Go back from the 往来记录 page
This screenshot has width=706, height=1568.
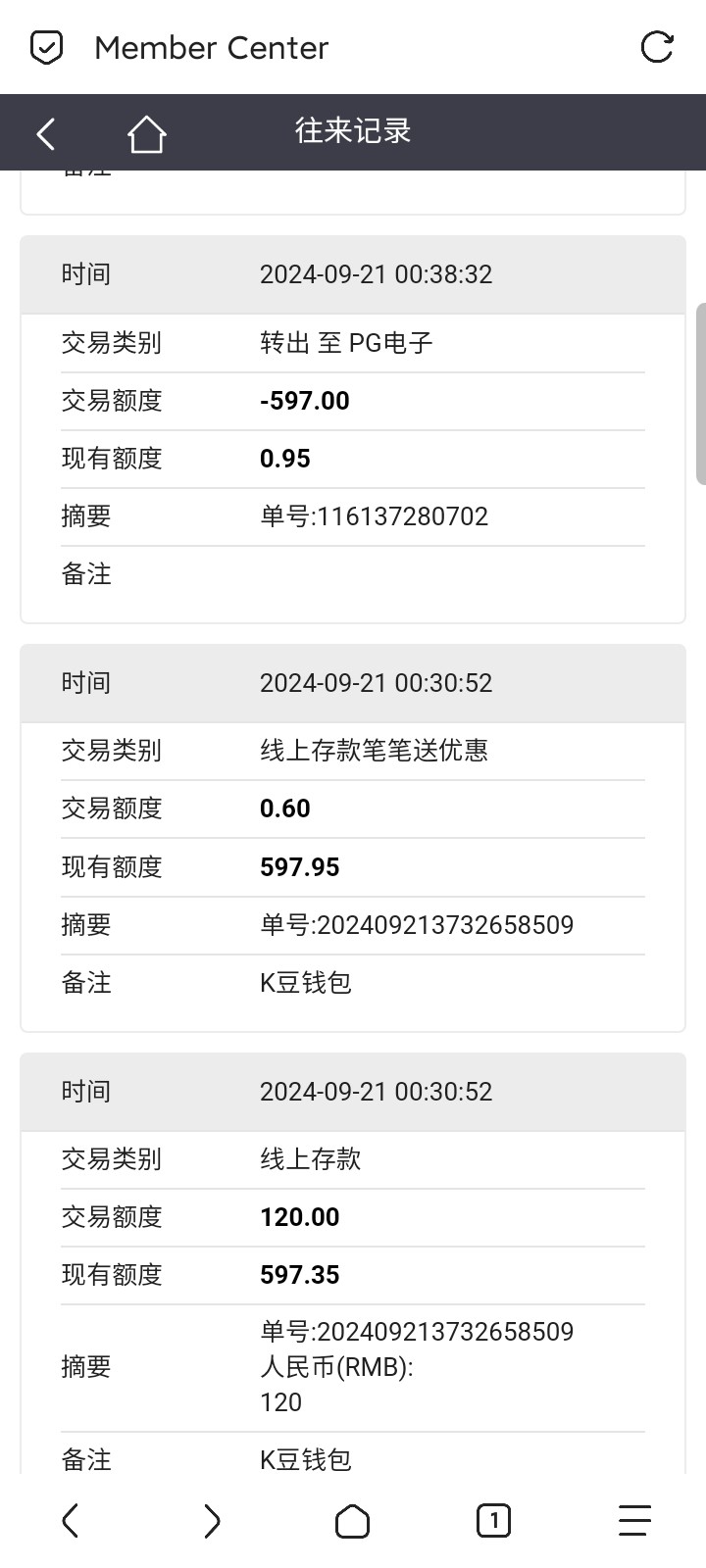click(46, 133)
